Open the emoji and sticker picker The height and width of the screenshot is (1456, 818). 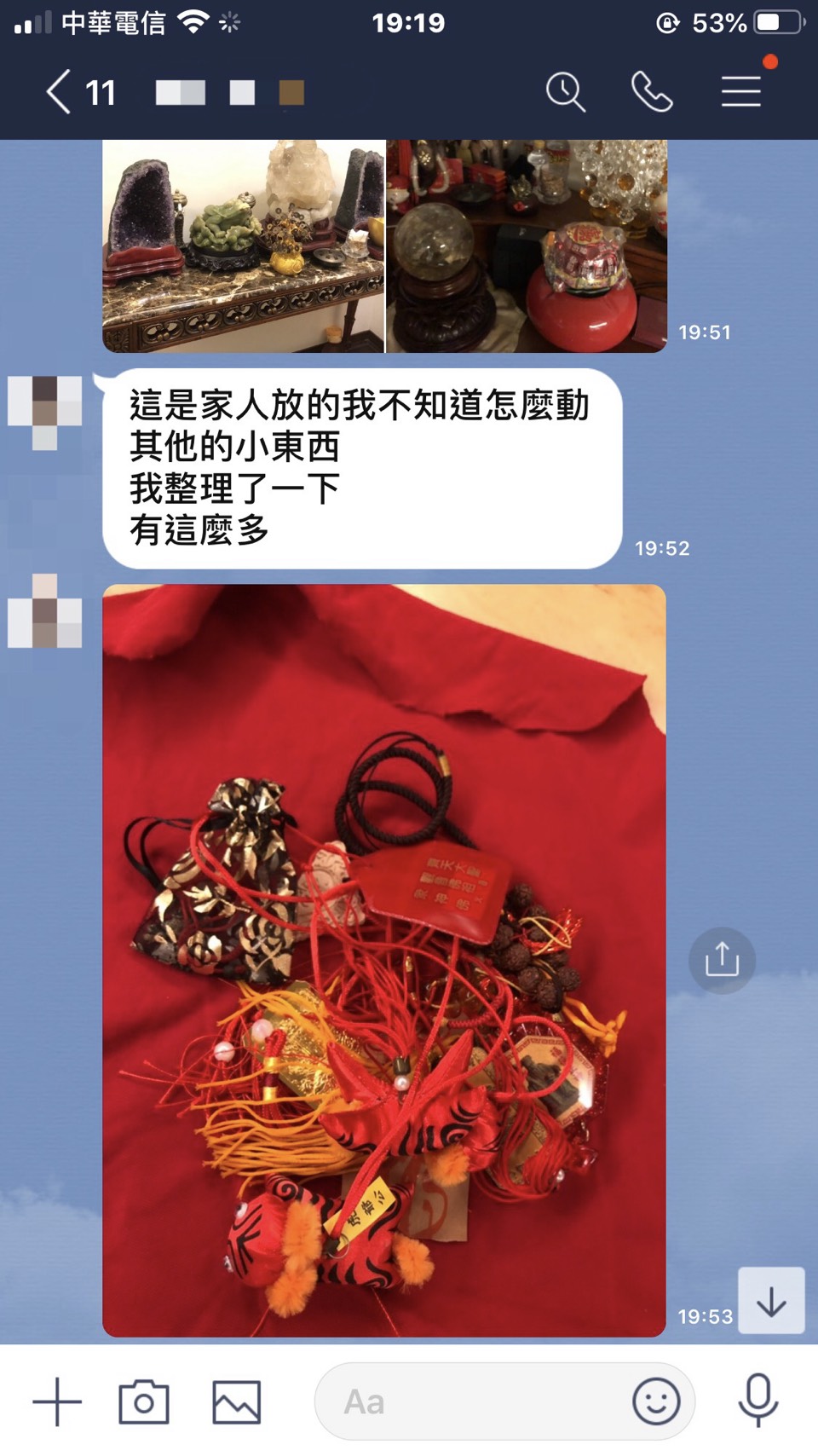click(x=656, y=1401)
